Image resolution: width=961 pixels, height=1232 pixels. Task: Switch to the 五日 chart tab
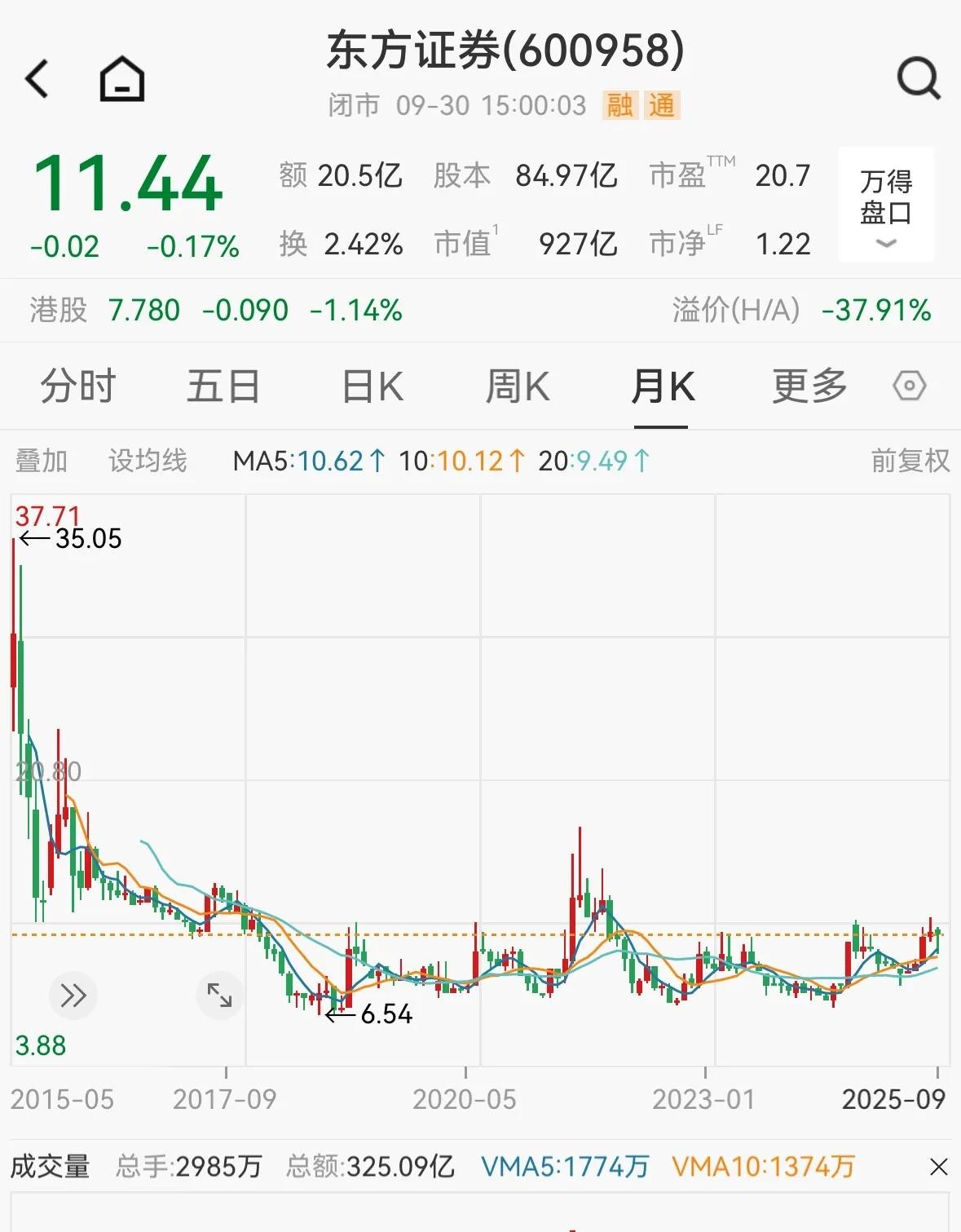click(223, 386)
